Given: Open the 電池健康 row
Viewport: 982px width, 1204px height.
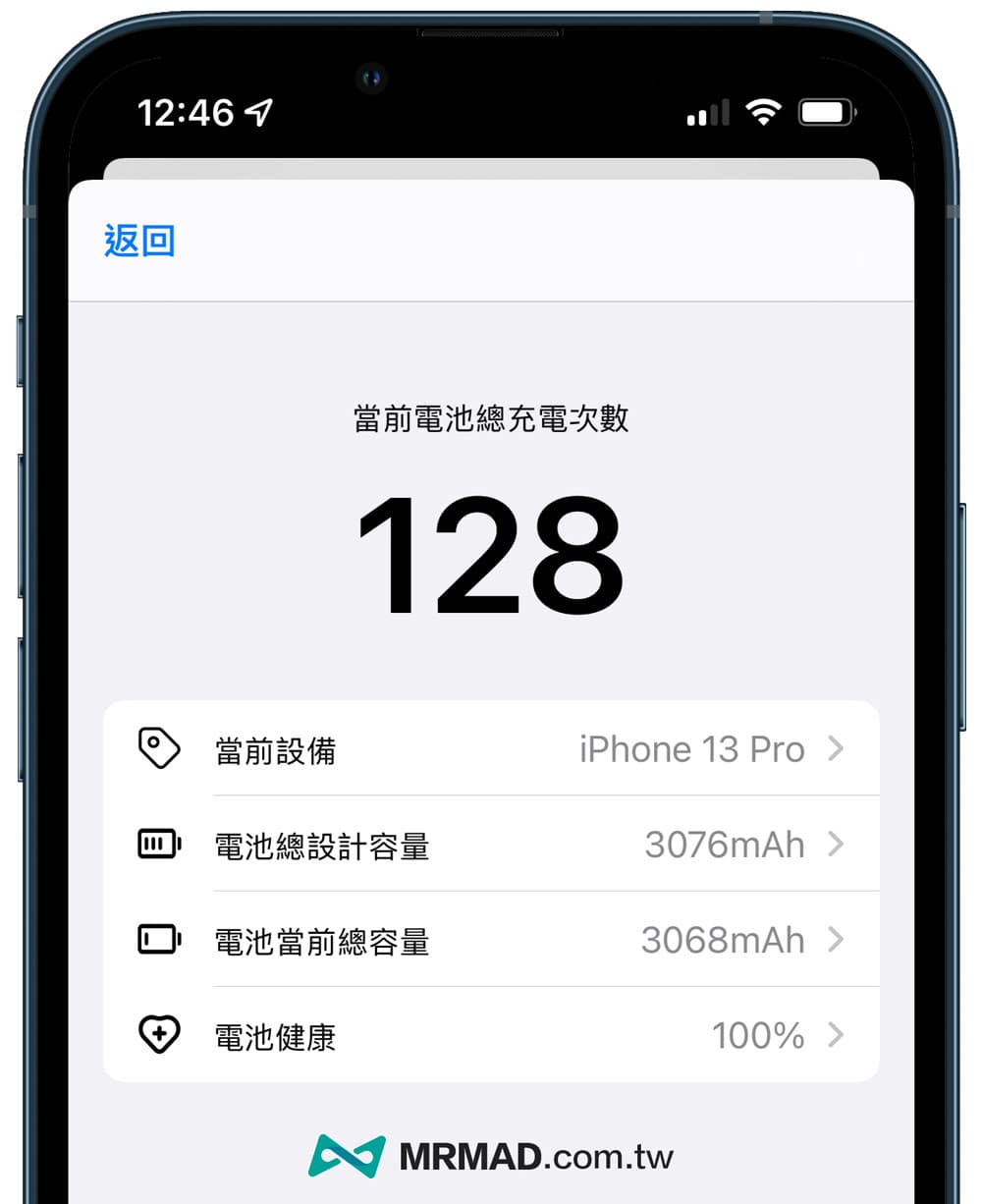Looking at the screenshot, I should [491, 1035].
